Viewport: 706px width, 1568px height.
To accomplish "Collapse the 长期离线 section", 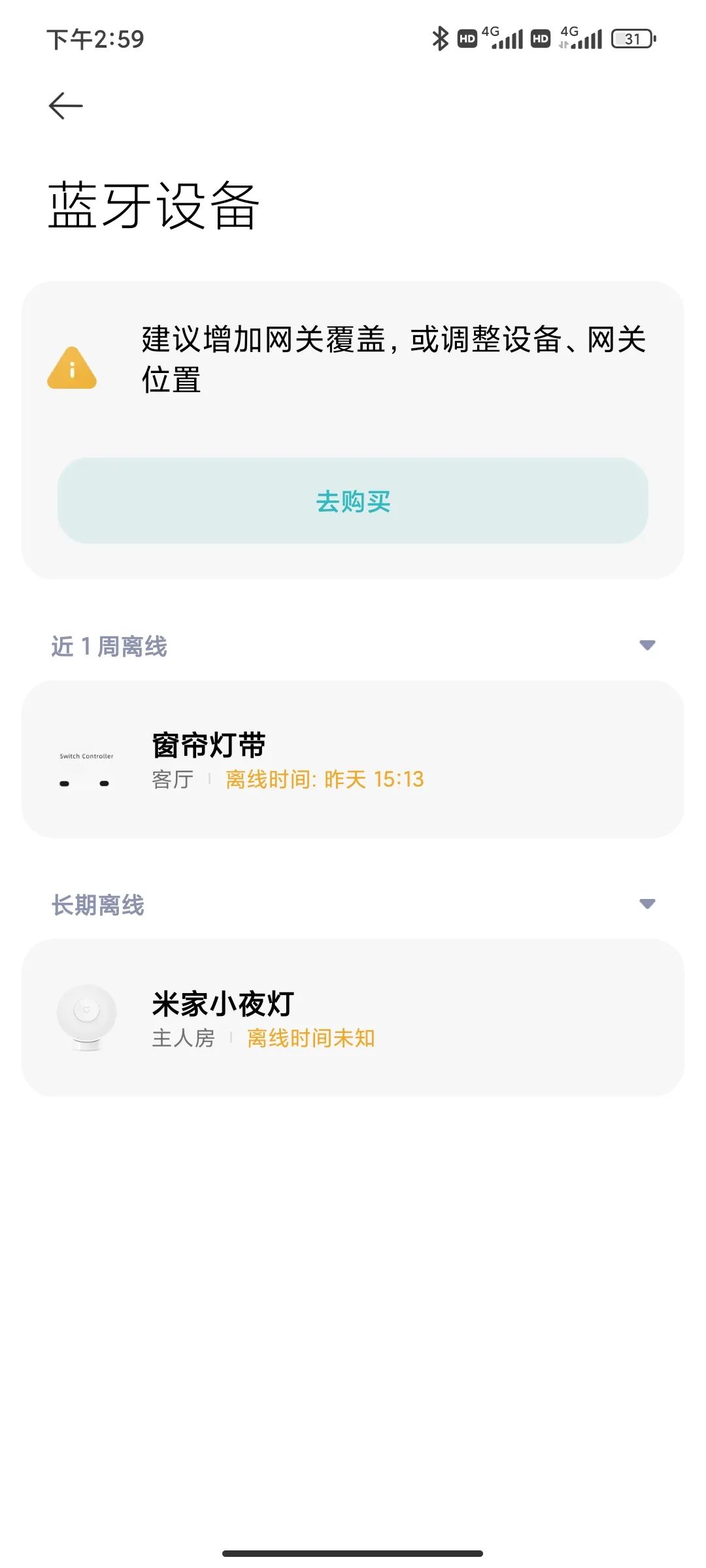I will click(x=647, y=904).
